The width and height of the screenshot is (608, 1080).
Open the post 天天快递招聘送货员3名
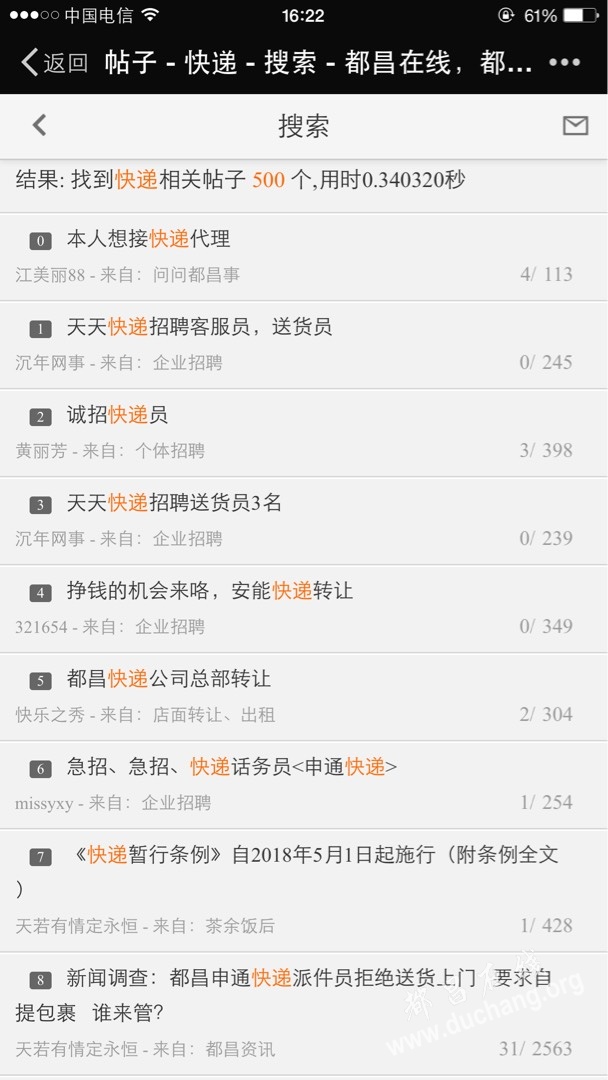pyautogui.click(x=304, y=521)
